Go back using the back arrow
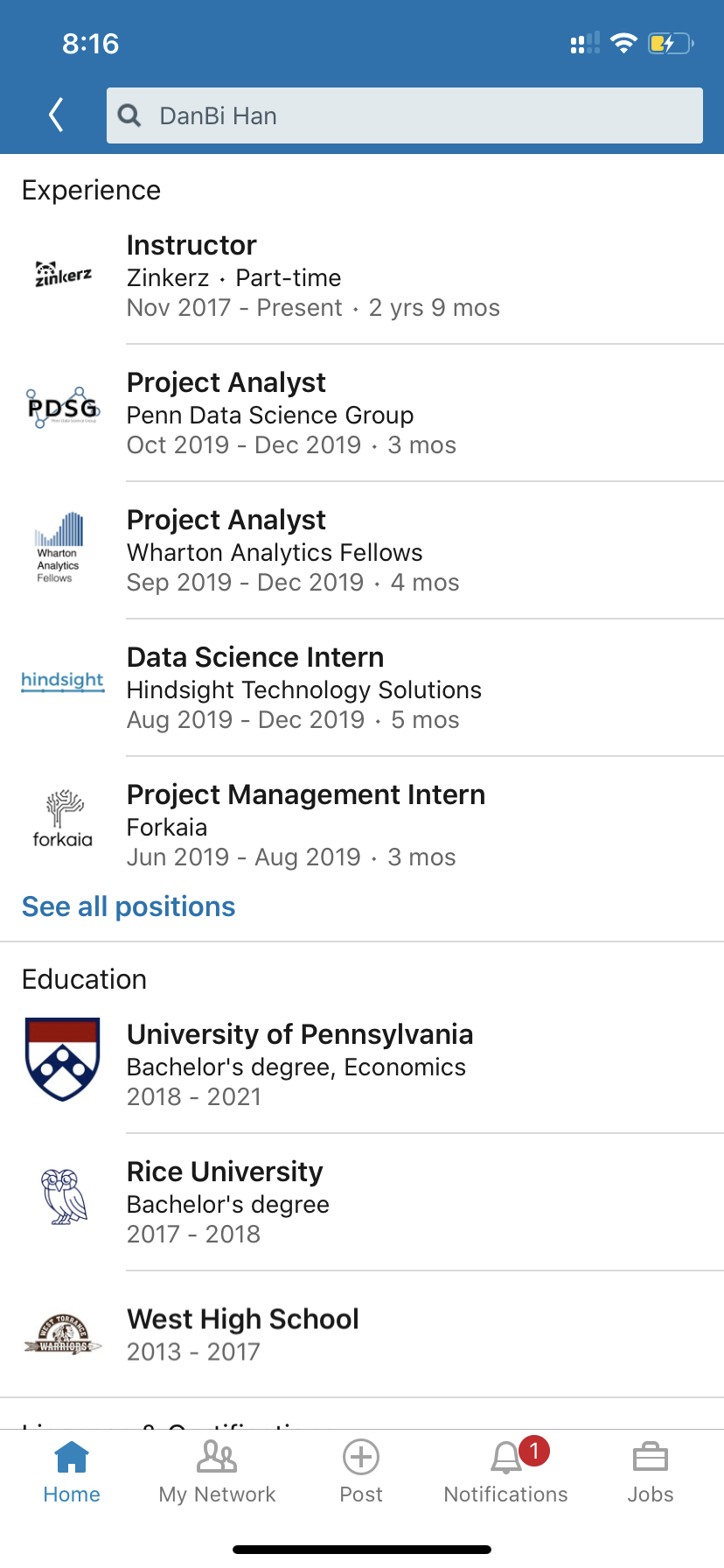Viewport: 724px width, 1568px height. tap(56, 115)
